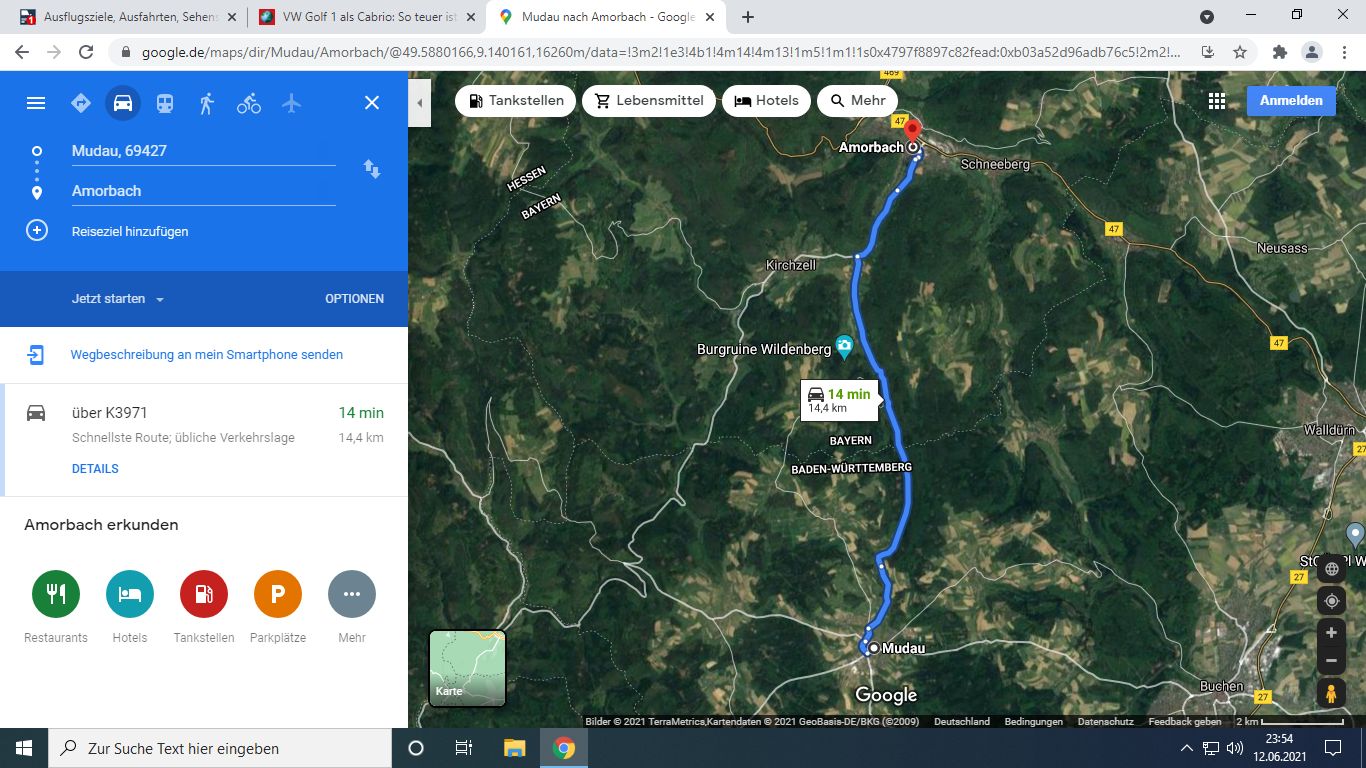Select the walking travel mode

pyautogui.click(x=207, y=103)
